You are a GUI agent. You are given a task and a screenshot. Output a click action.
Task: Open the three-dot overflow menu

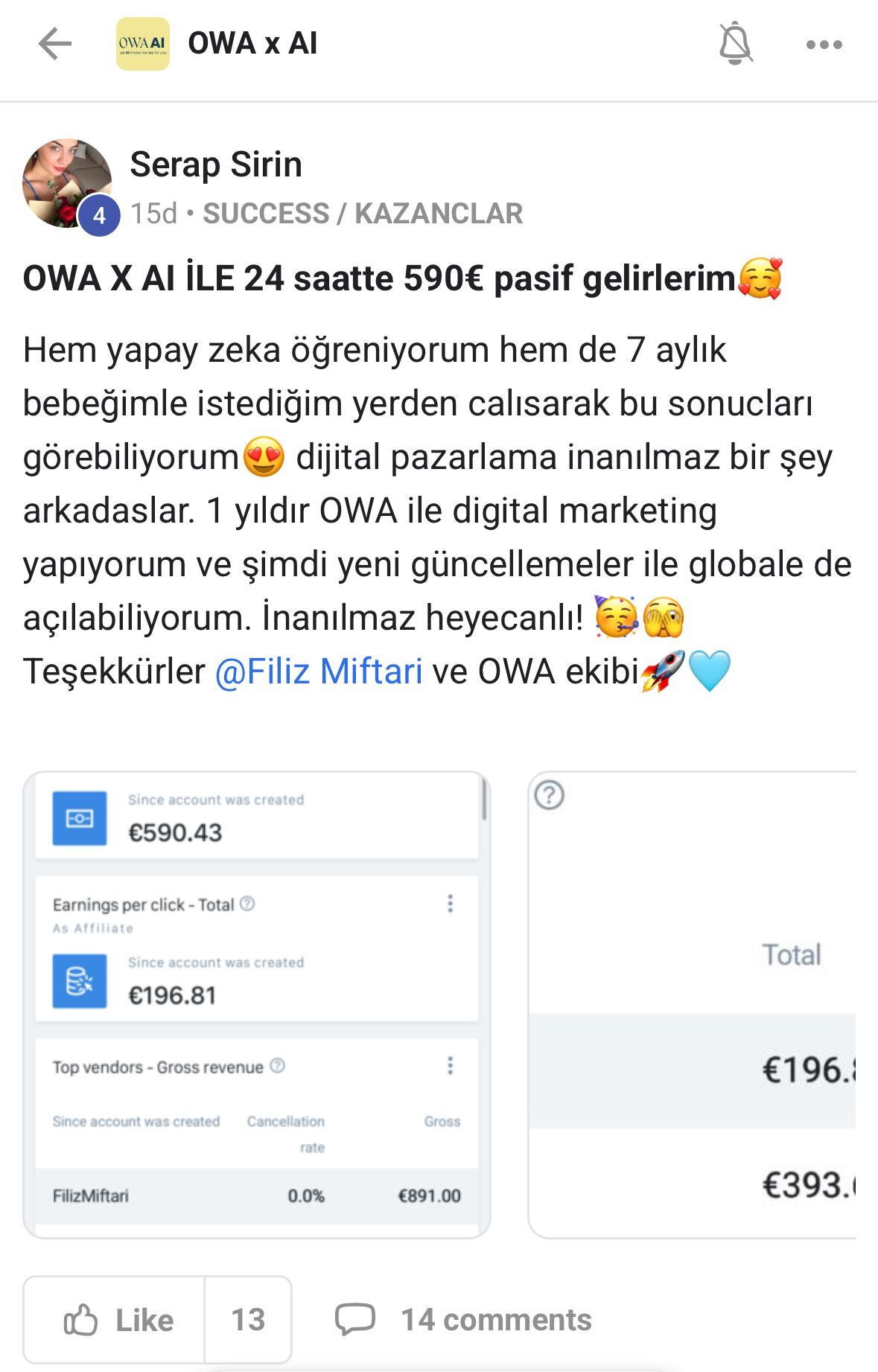[824, 45]
